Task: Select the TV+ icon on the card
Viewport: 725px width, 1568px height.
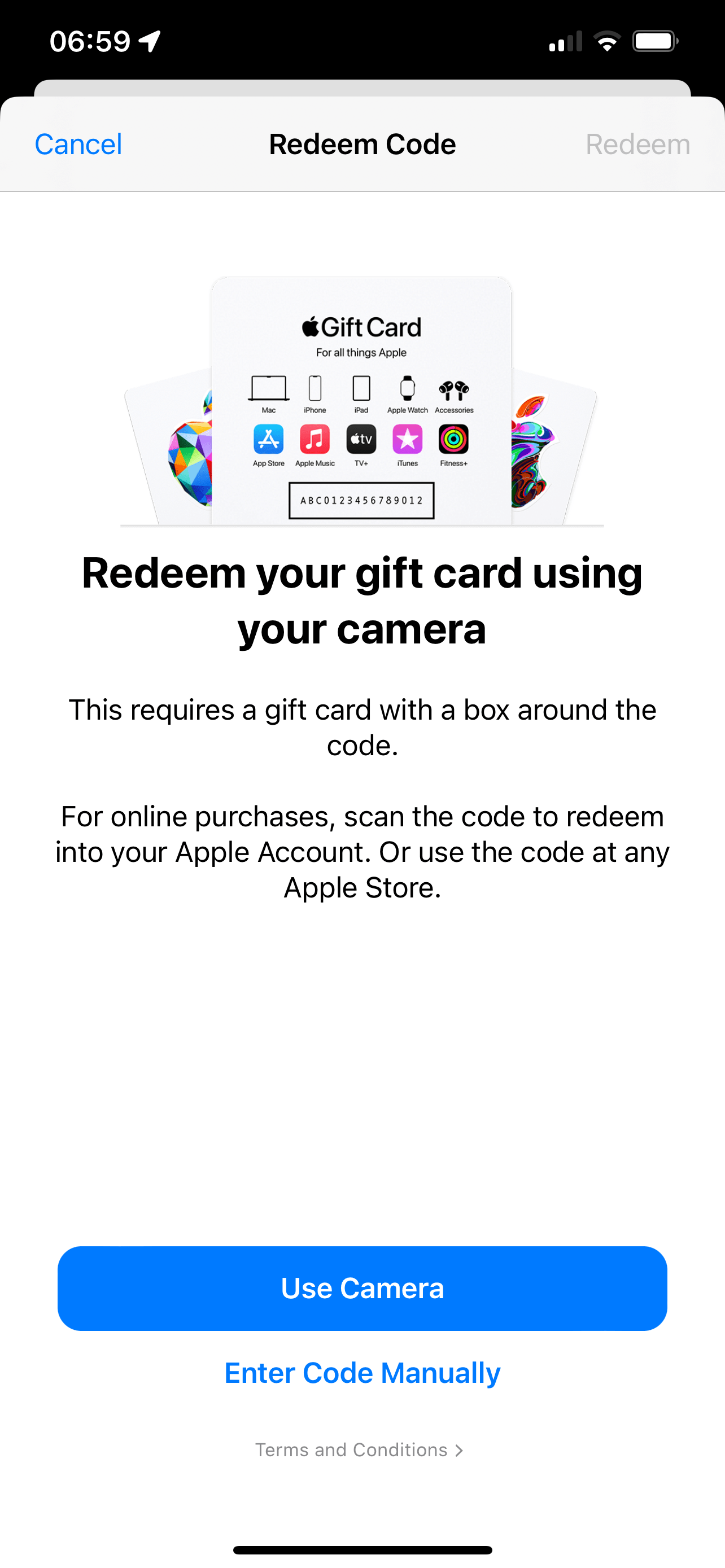Action: (361, 441)
